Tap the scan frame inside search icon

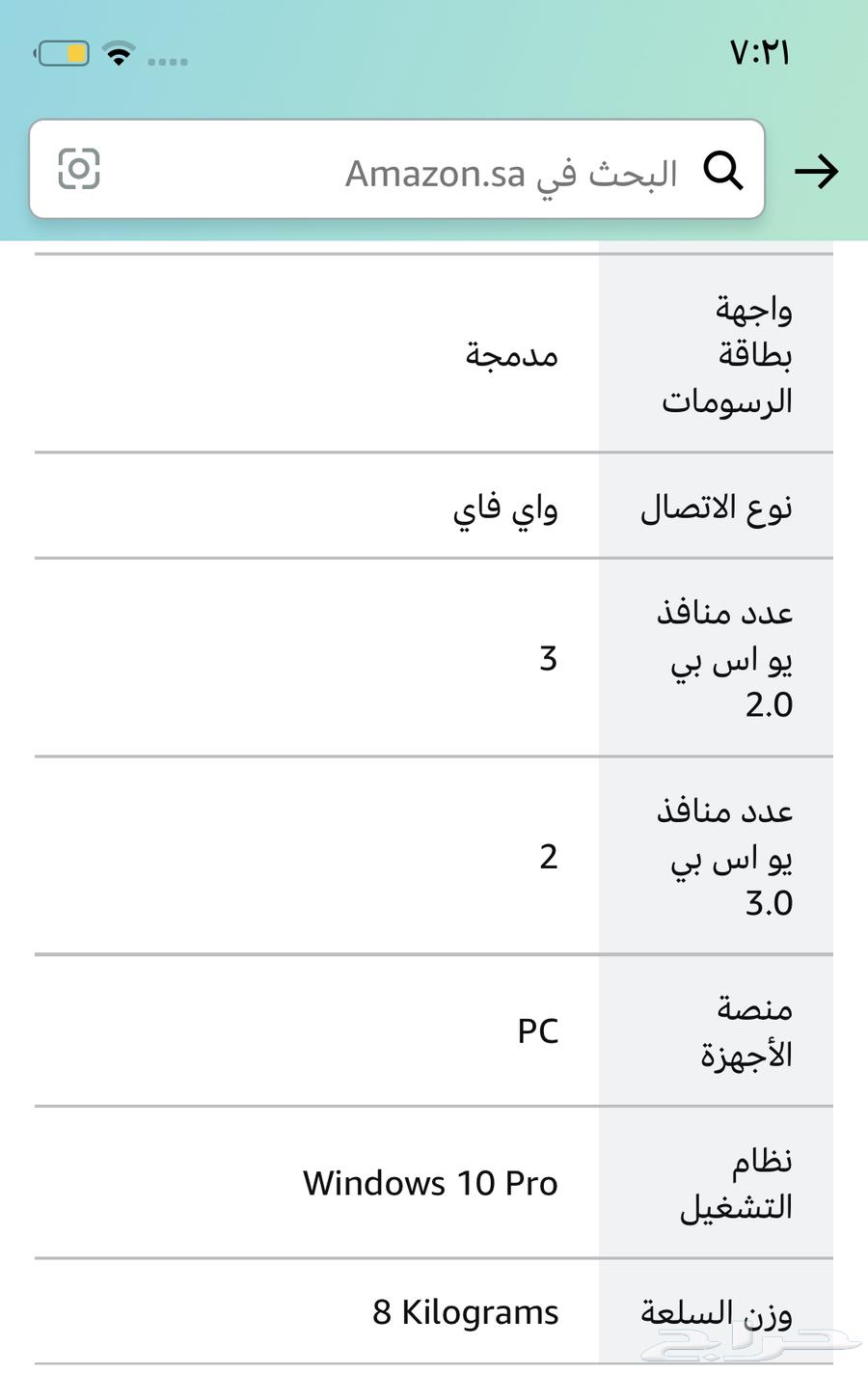pos(77,171)
